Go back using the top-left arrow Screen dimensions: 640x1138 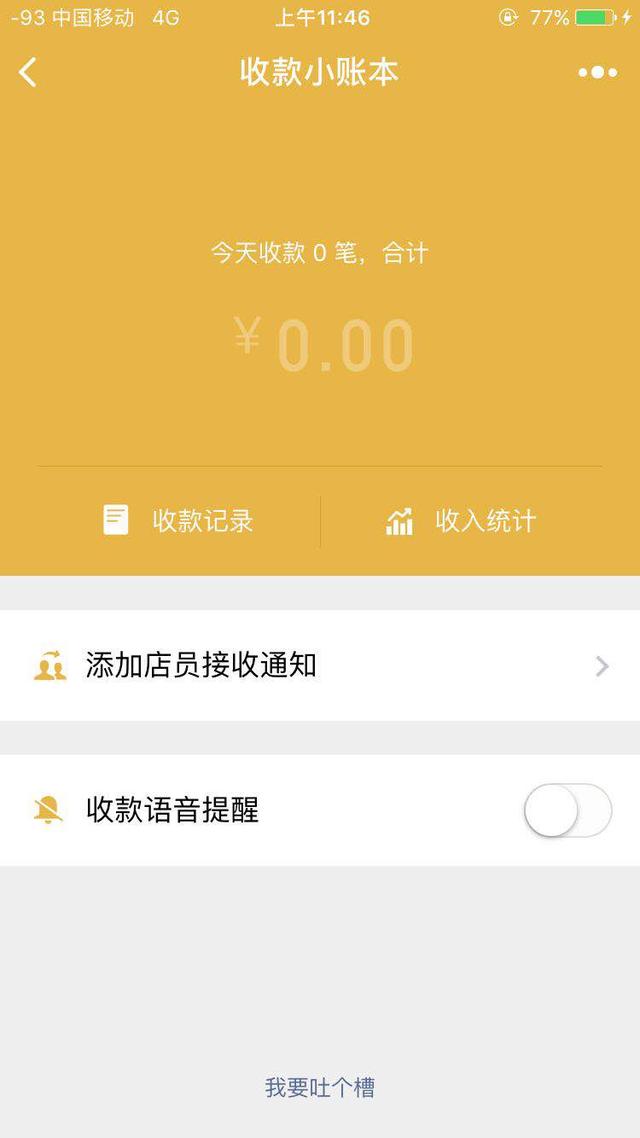28,72
